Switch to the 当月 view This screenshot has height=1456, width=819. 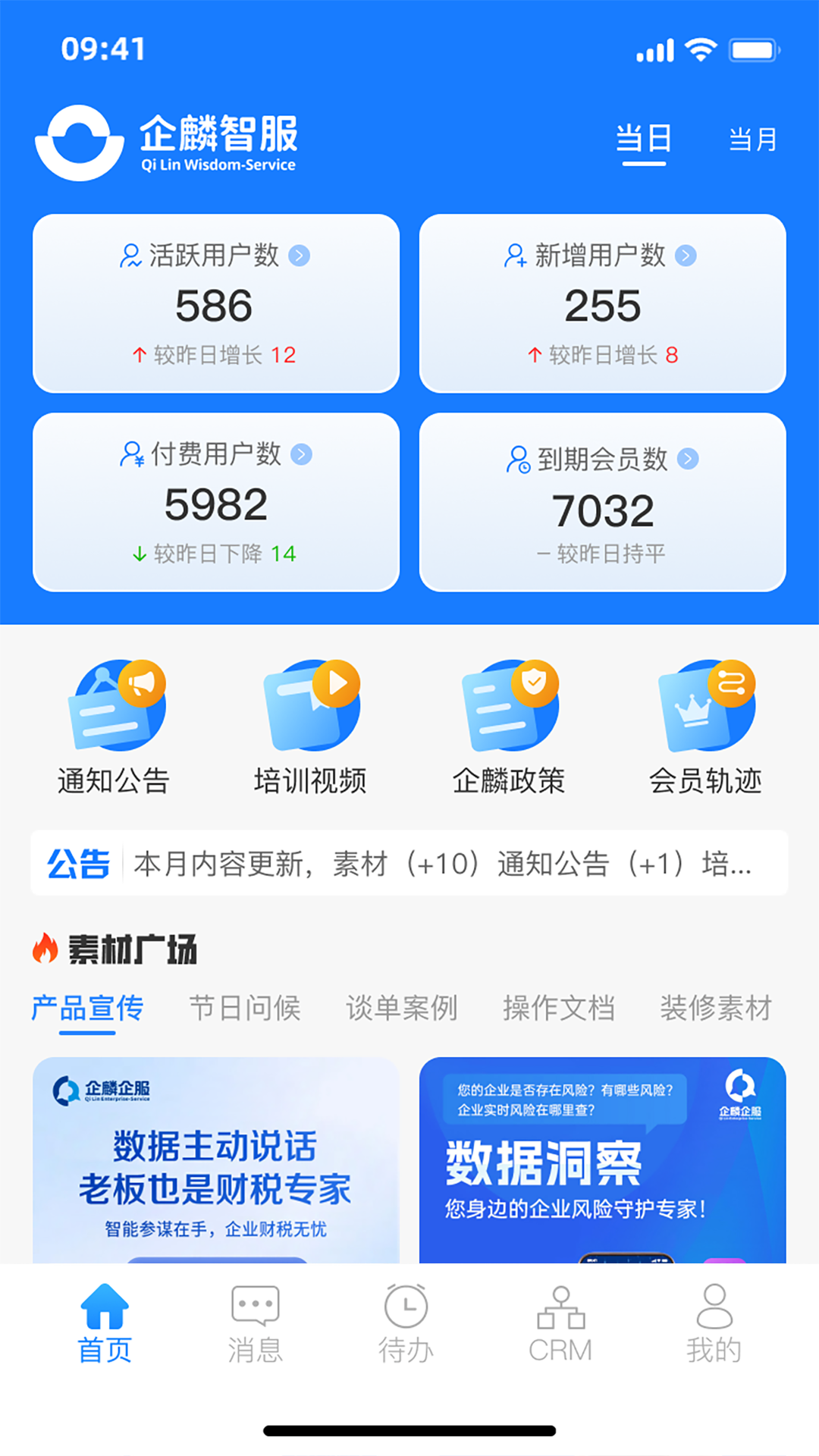point(752,140)
